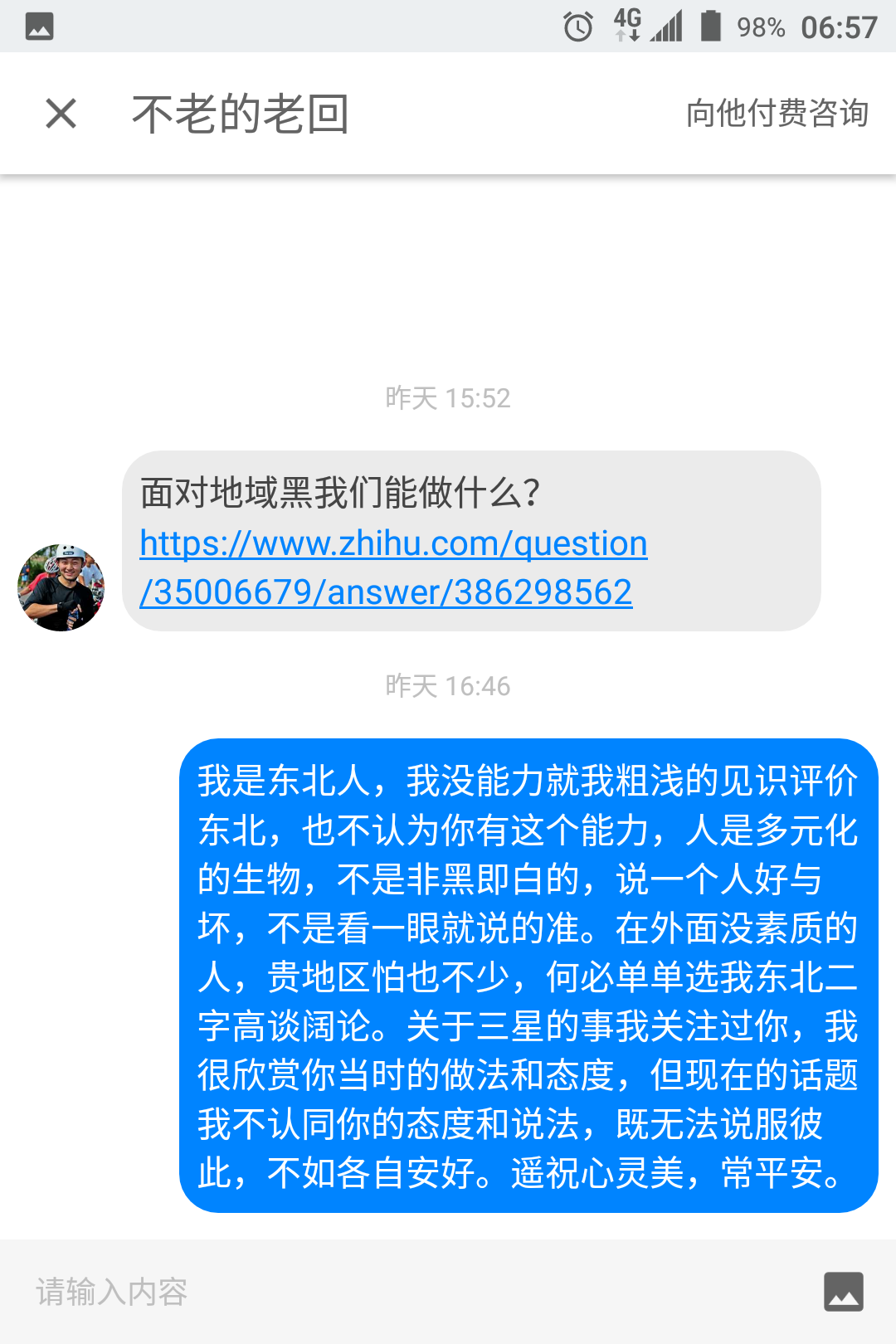Open the alarm clock icon in the status bar
This screenshot has width=896, height=1344.
(x=577, y=26)
